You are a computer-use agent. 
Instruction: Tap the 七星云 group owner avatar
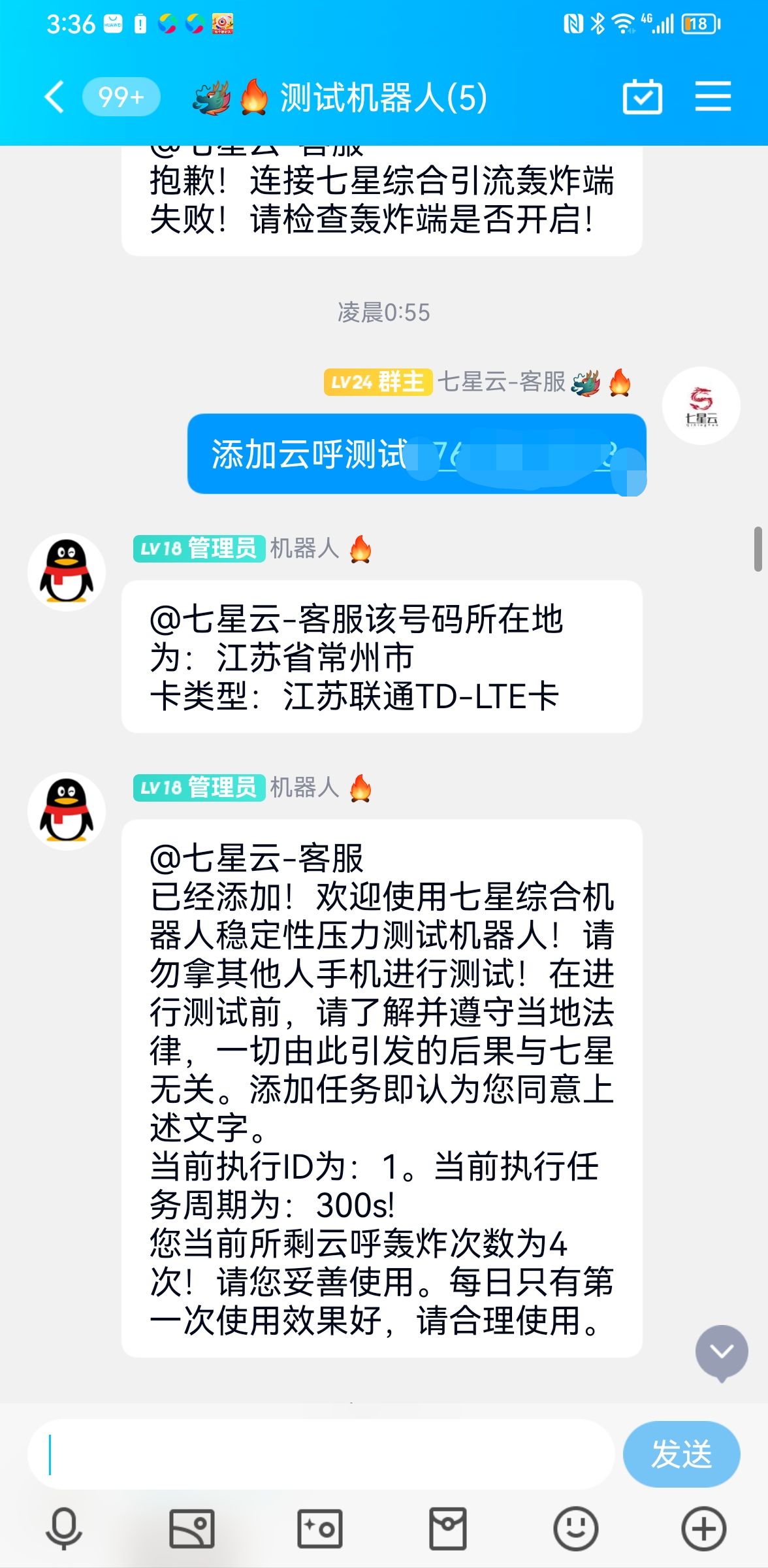coord(701,406)
